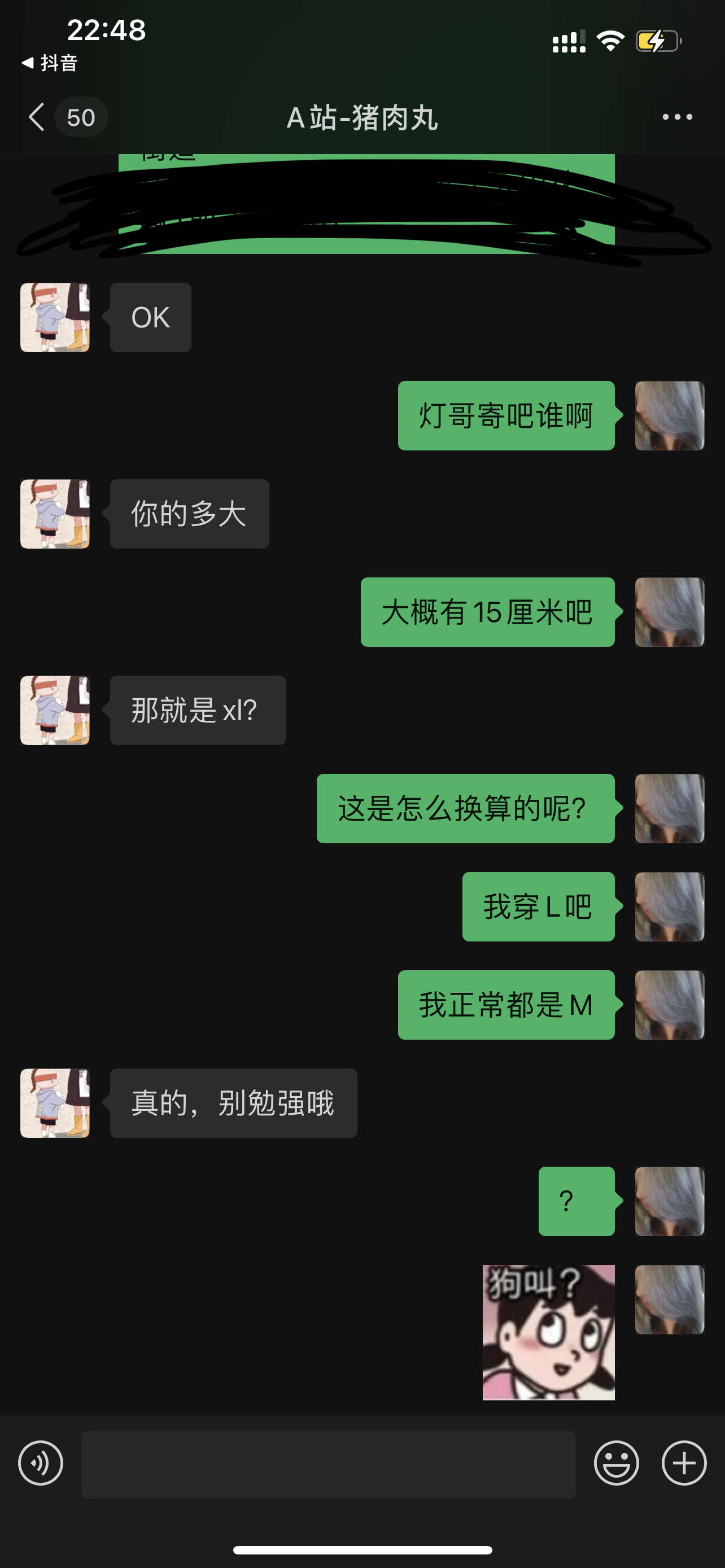
Task: Switch to voice message input
Action: [41, 1462]
